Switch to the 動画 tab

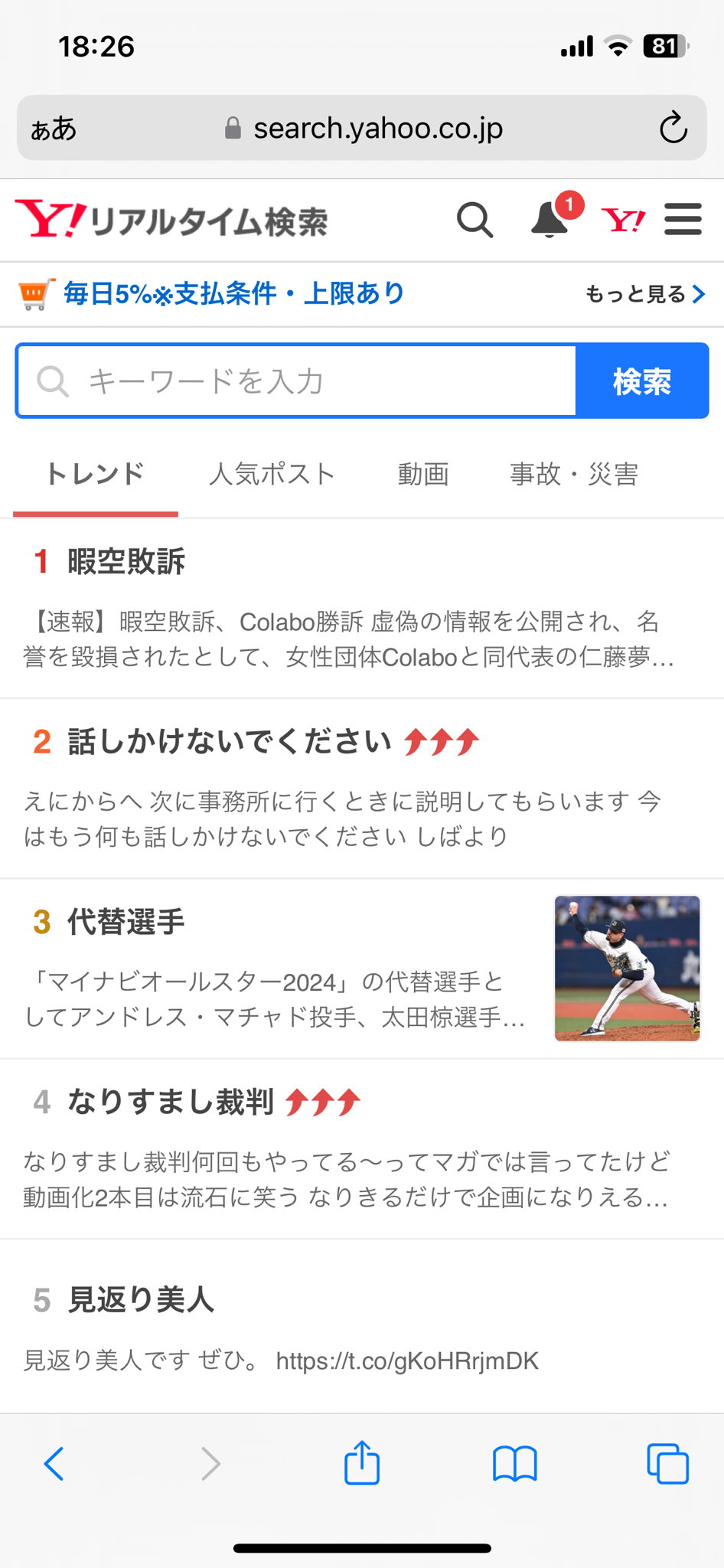tap(422, 474)
